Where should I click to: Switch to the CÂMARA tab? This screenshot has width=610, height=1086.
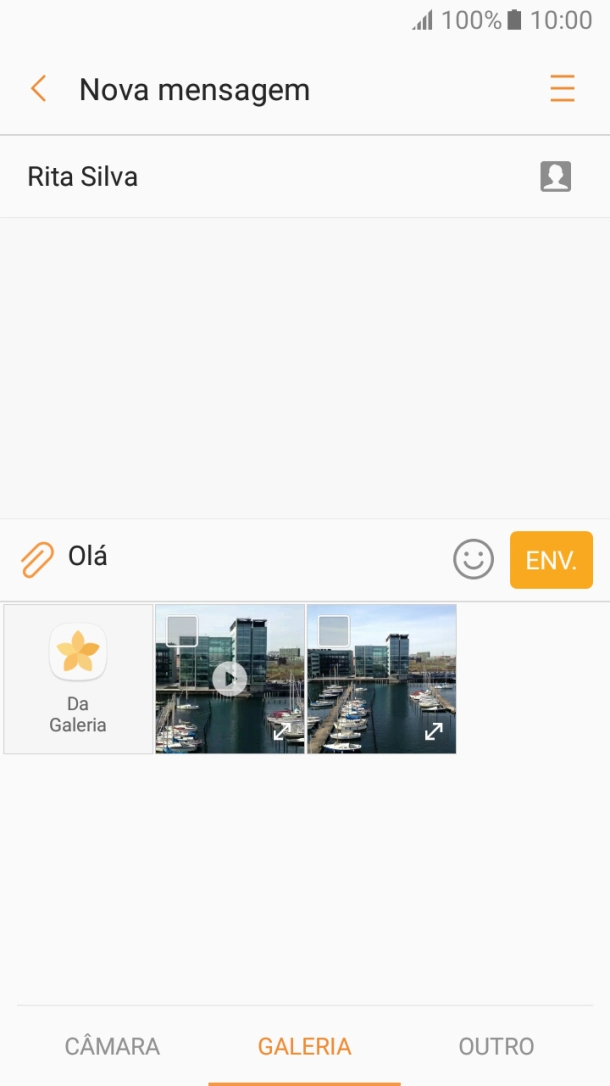112,1046
